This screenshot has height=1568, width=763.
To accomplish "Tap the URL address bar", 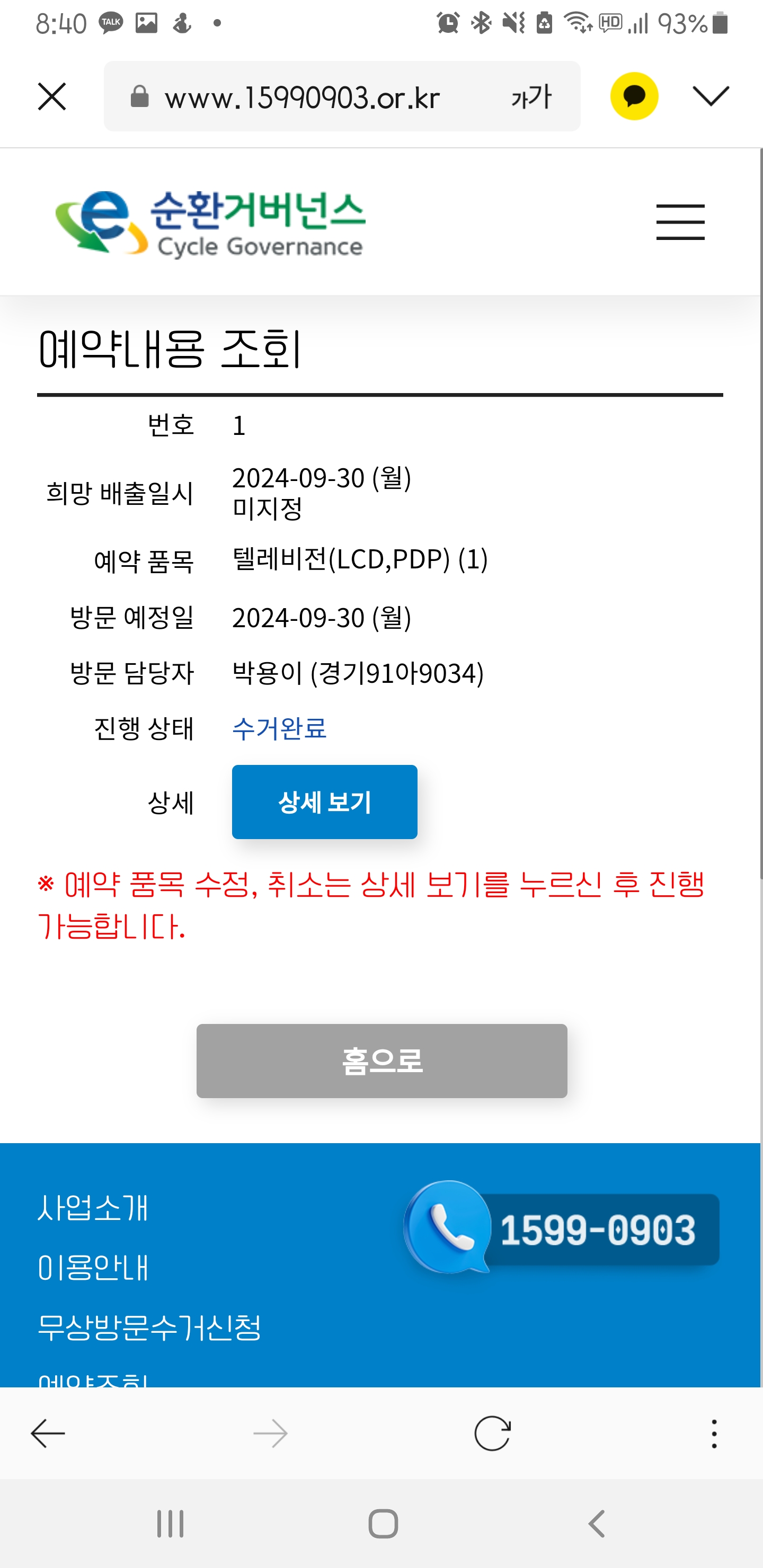I will (x=305, y=96).
